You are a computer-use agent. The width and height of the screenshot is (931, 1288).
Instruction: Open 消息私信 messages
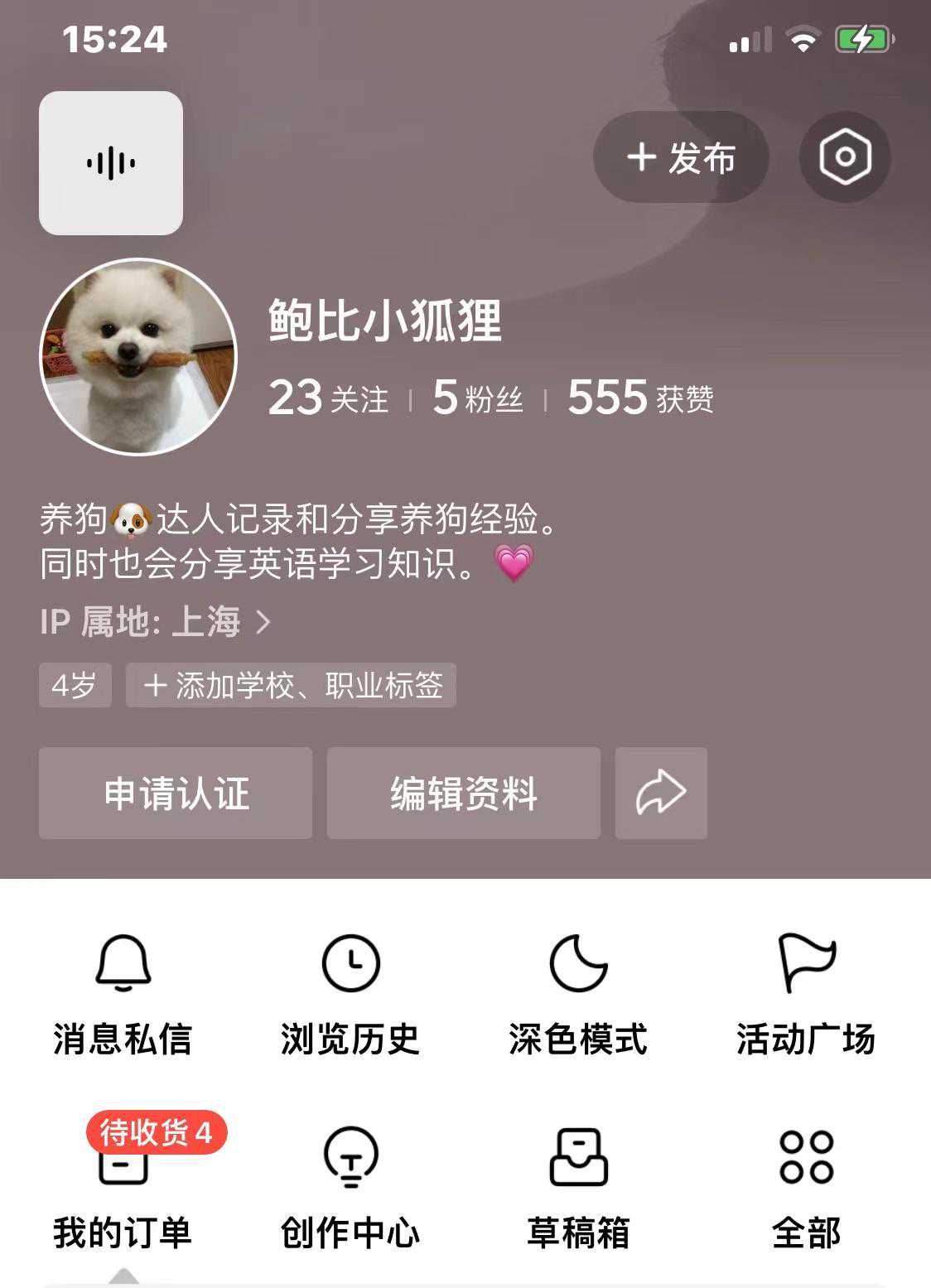coord(123,996)
